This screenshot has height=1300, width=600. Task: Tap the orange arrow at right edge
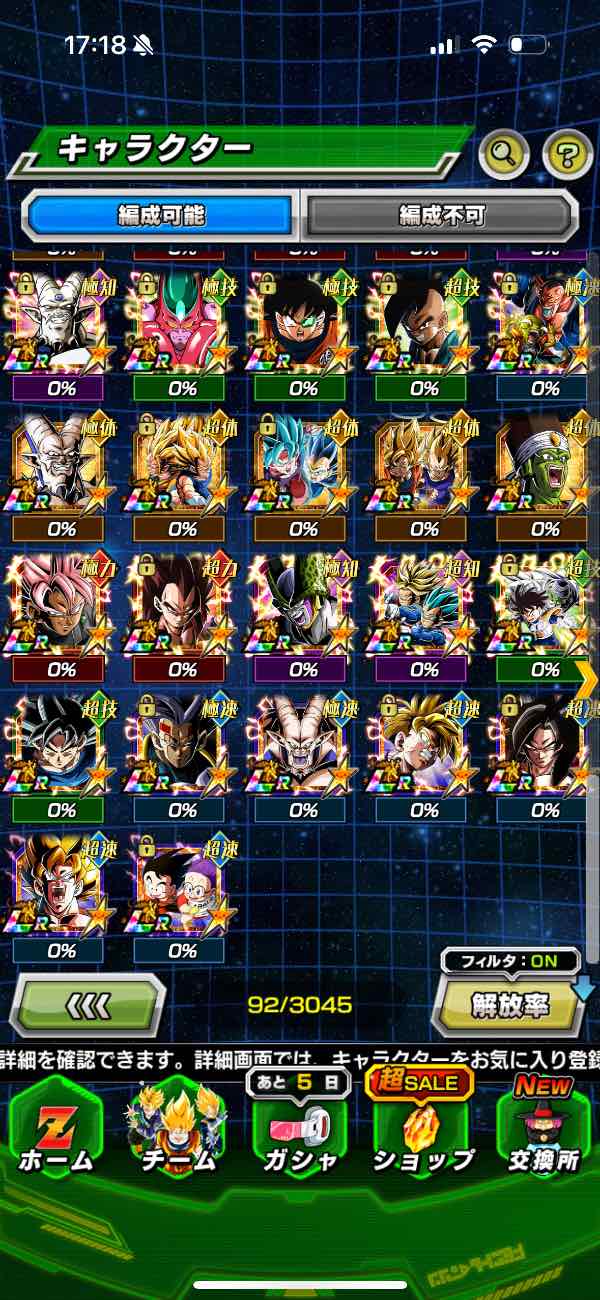[588, 679]
